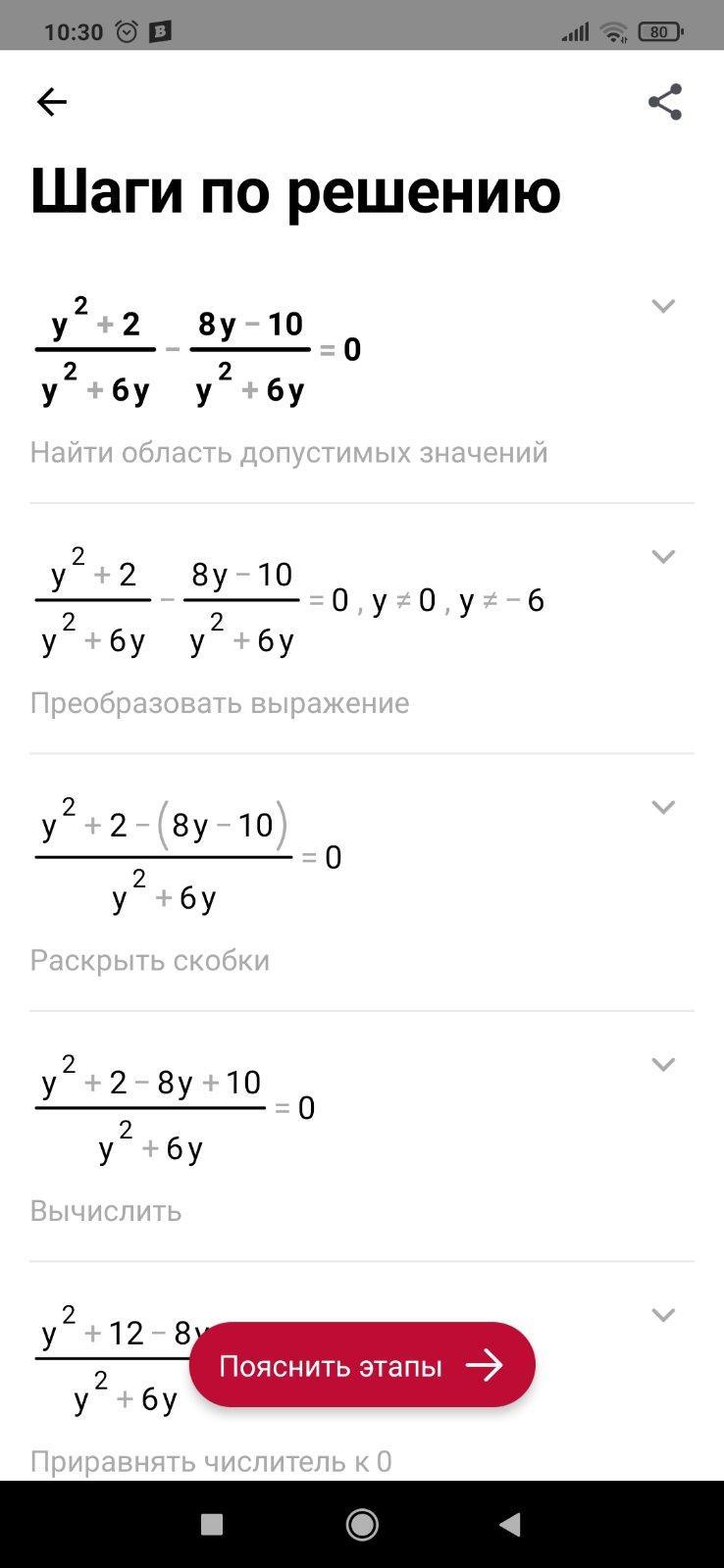Tap 'Пояснить этапы' button
The width and height of the screenshot is (724, 1568).
(x=362, y=1365)
